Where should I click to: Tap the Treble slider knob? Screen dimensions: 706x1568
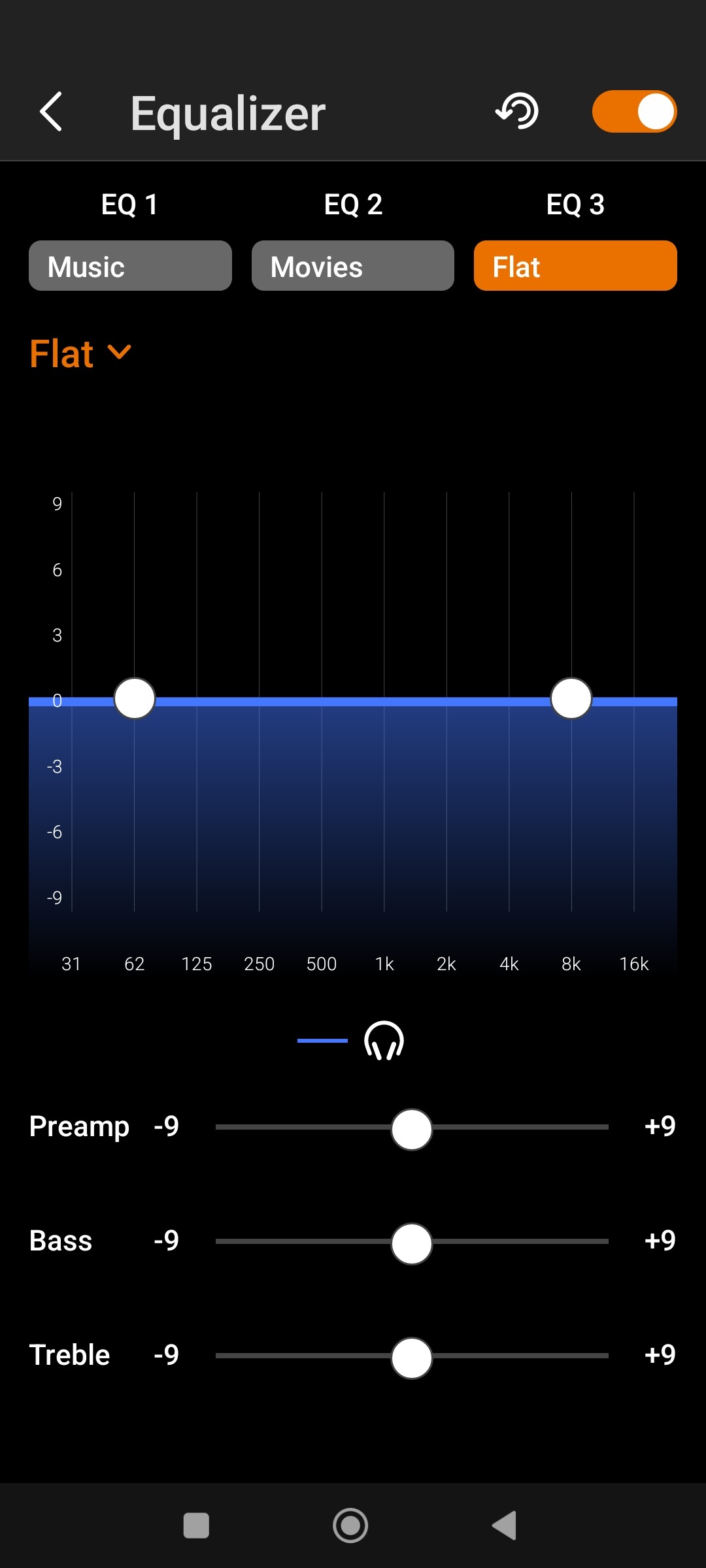(x=412, y=1358)
